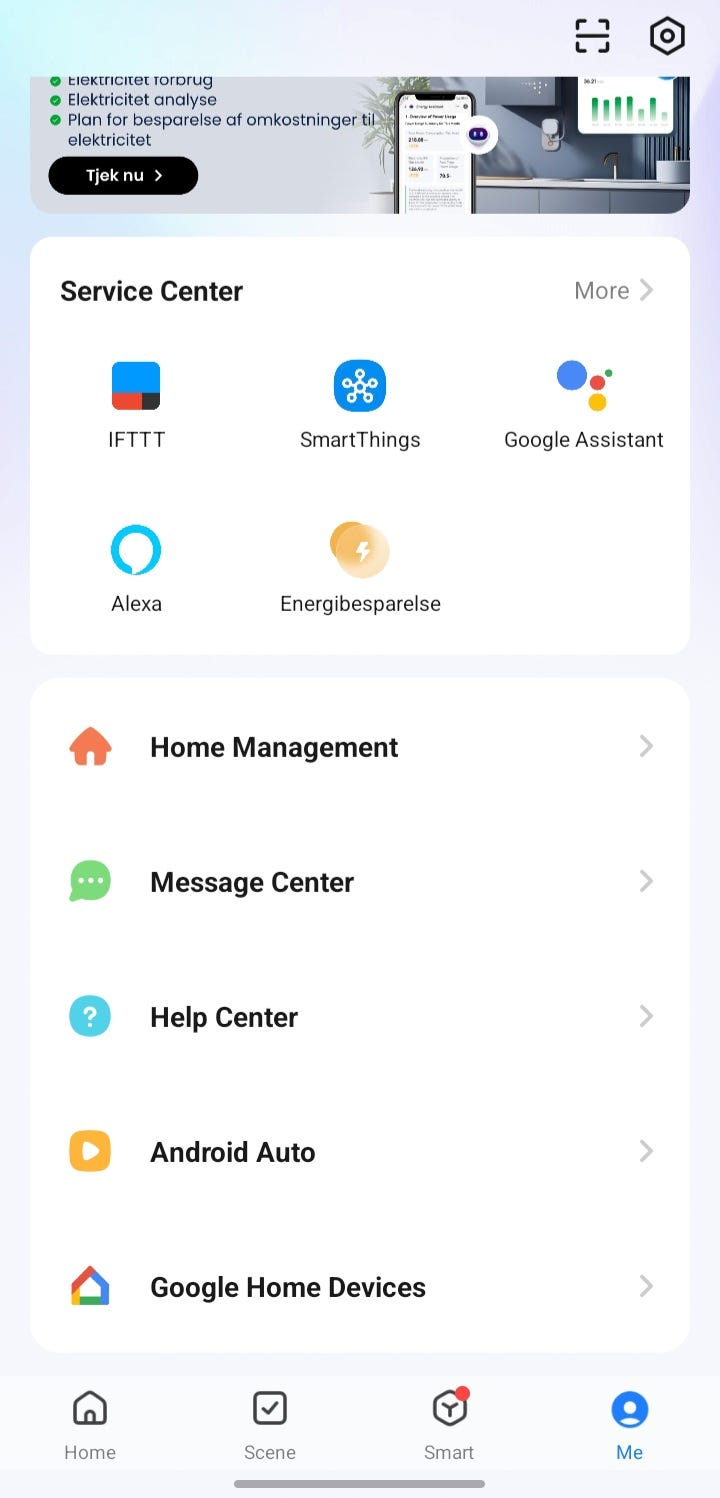Open Home Management

point(360,747)
